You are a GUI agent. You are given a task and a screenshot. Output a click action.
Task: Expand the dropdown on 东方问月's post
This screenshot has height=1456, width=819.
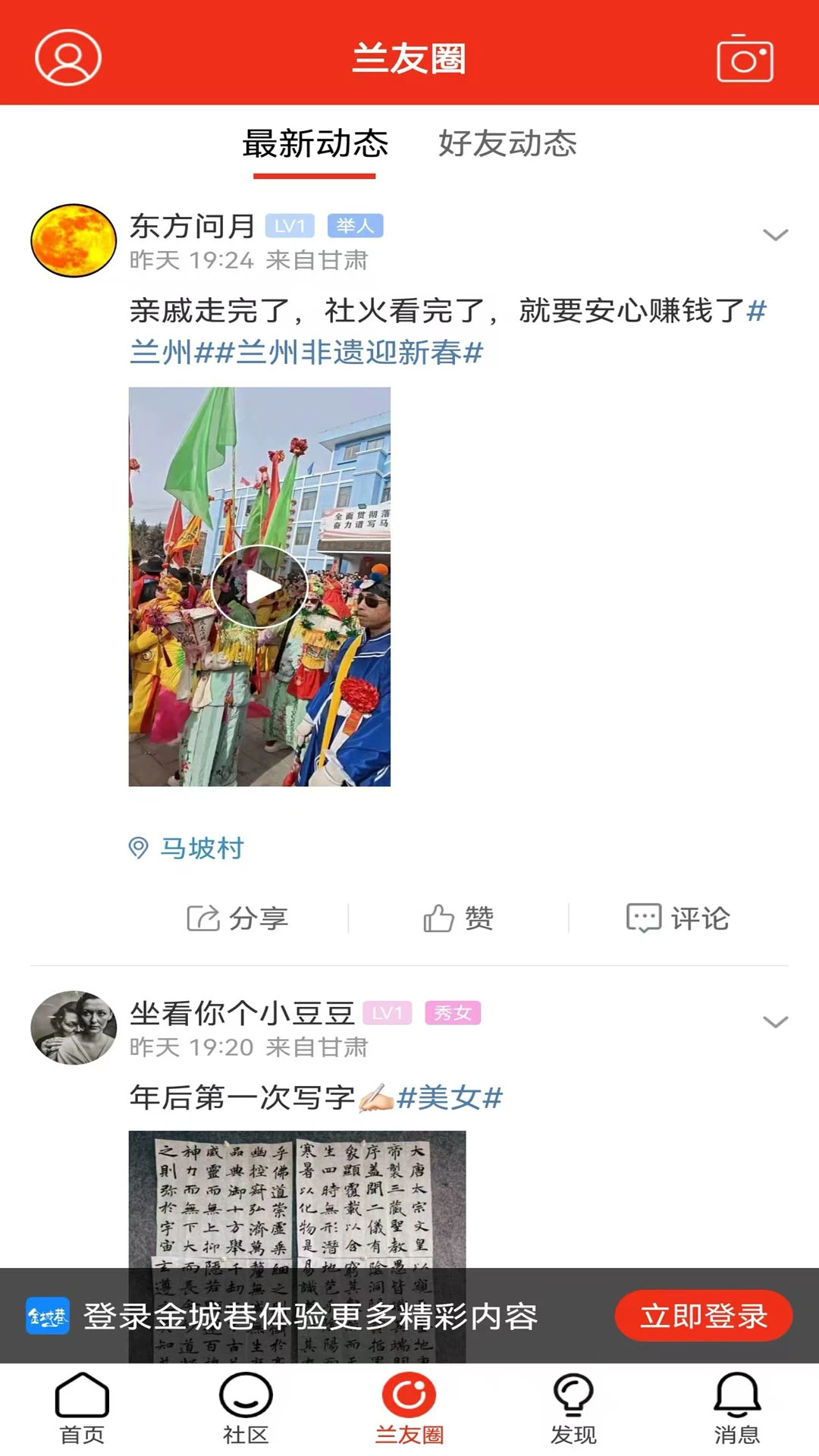(x=775, y=235)
